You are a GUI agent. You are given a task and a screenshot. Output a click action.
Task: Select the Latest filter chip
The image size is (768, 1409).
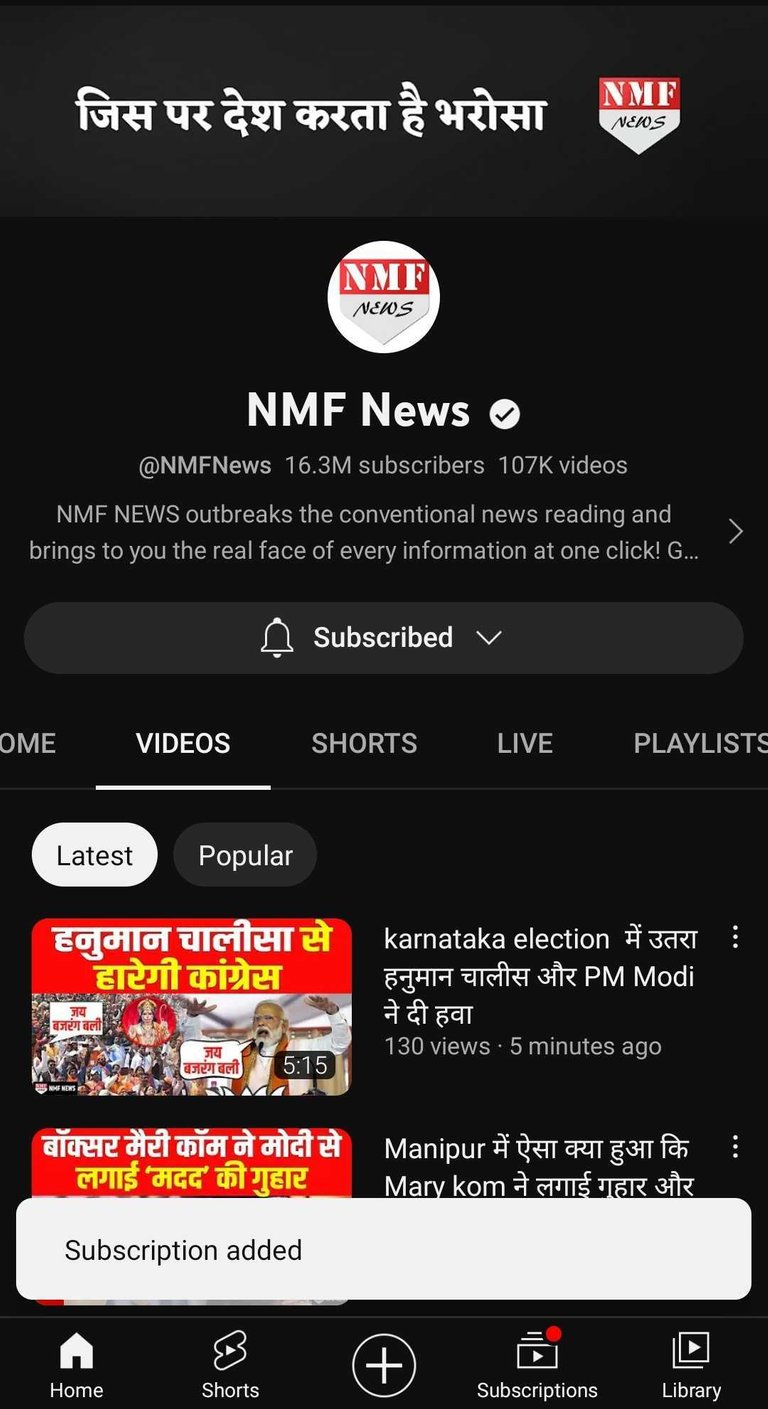click(94, 855)
